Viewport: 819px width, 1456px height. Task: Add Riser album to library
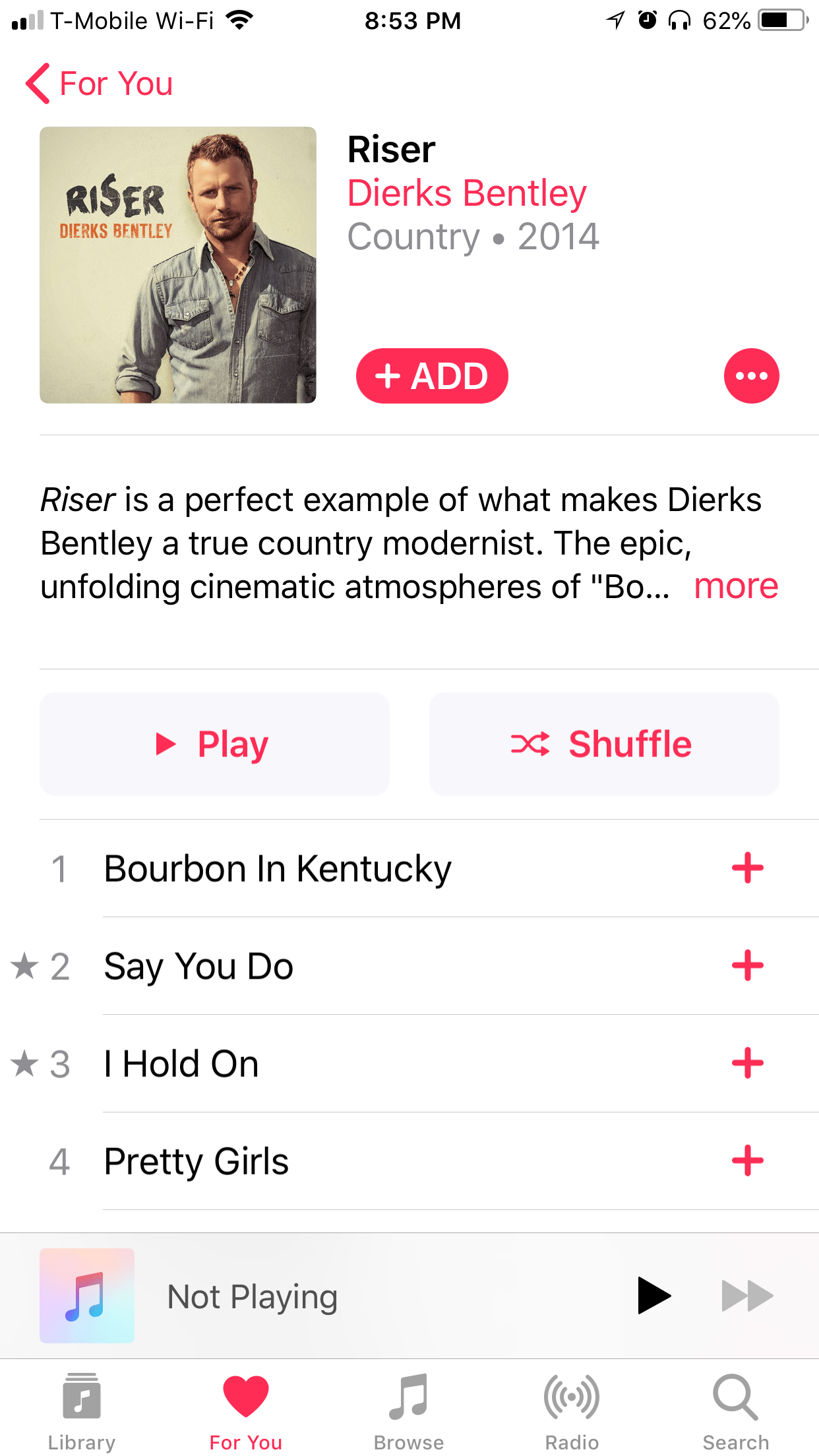[432, 376]
